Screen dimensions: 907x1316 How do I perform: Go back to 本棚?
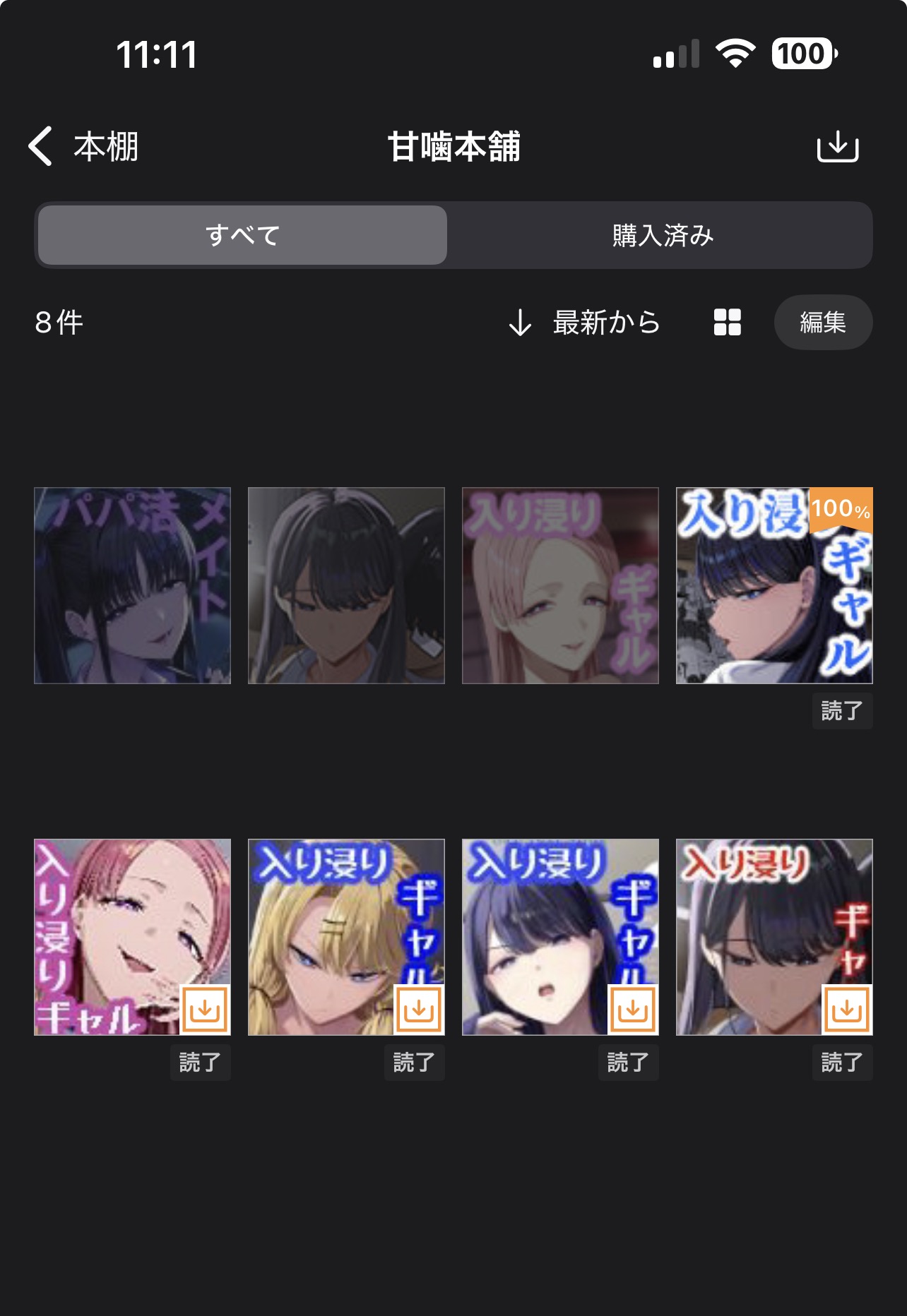pos(83,147)
